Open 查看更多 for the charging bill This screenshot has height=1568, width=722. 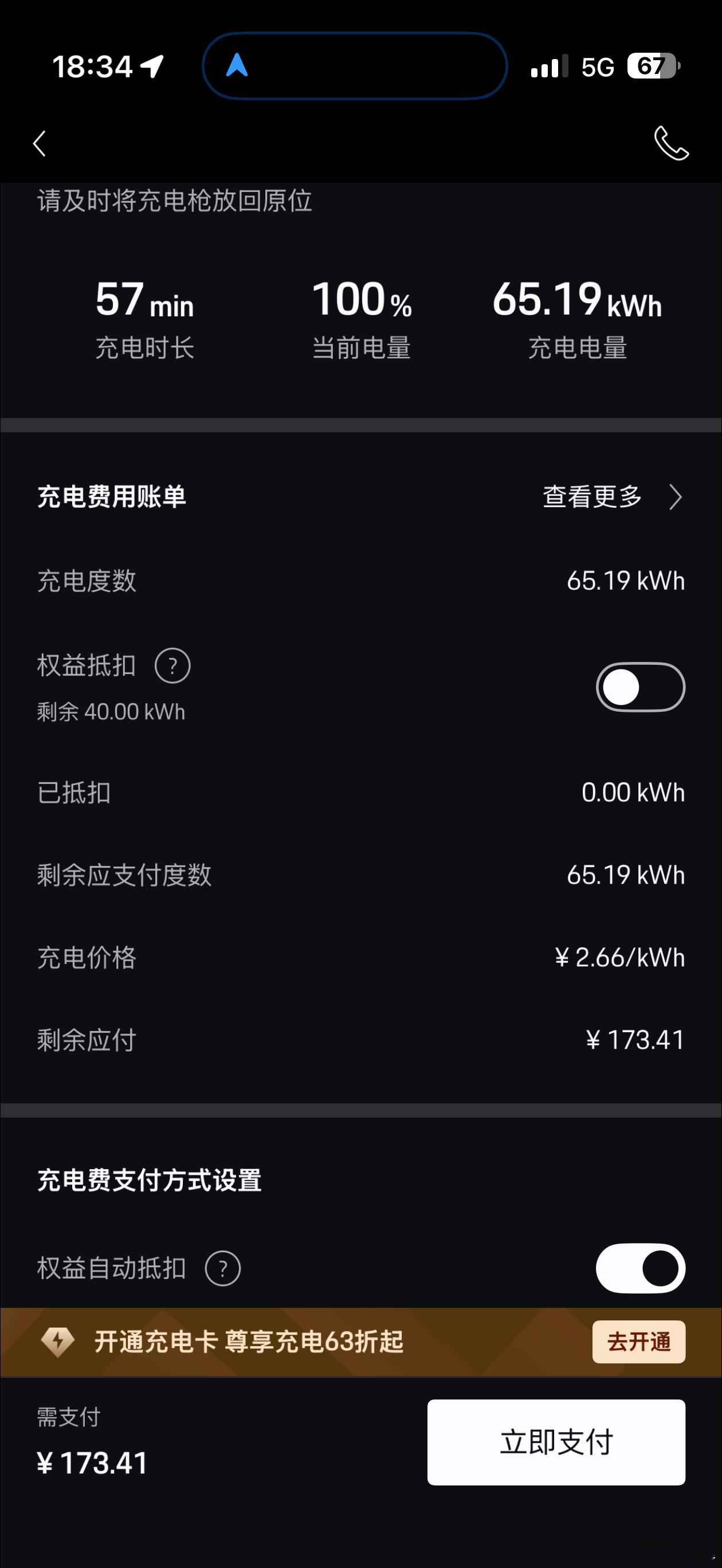point(612,497)
